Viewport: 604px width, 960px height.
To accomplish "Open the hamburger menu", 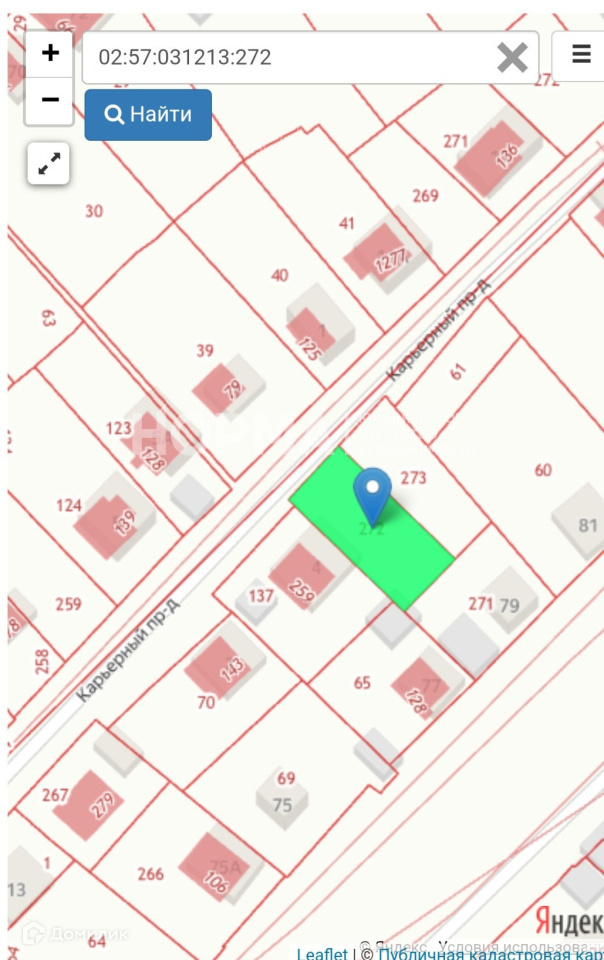I will coord(581,55).
